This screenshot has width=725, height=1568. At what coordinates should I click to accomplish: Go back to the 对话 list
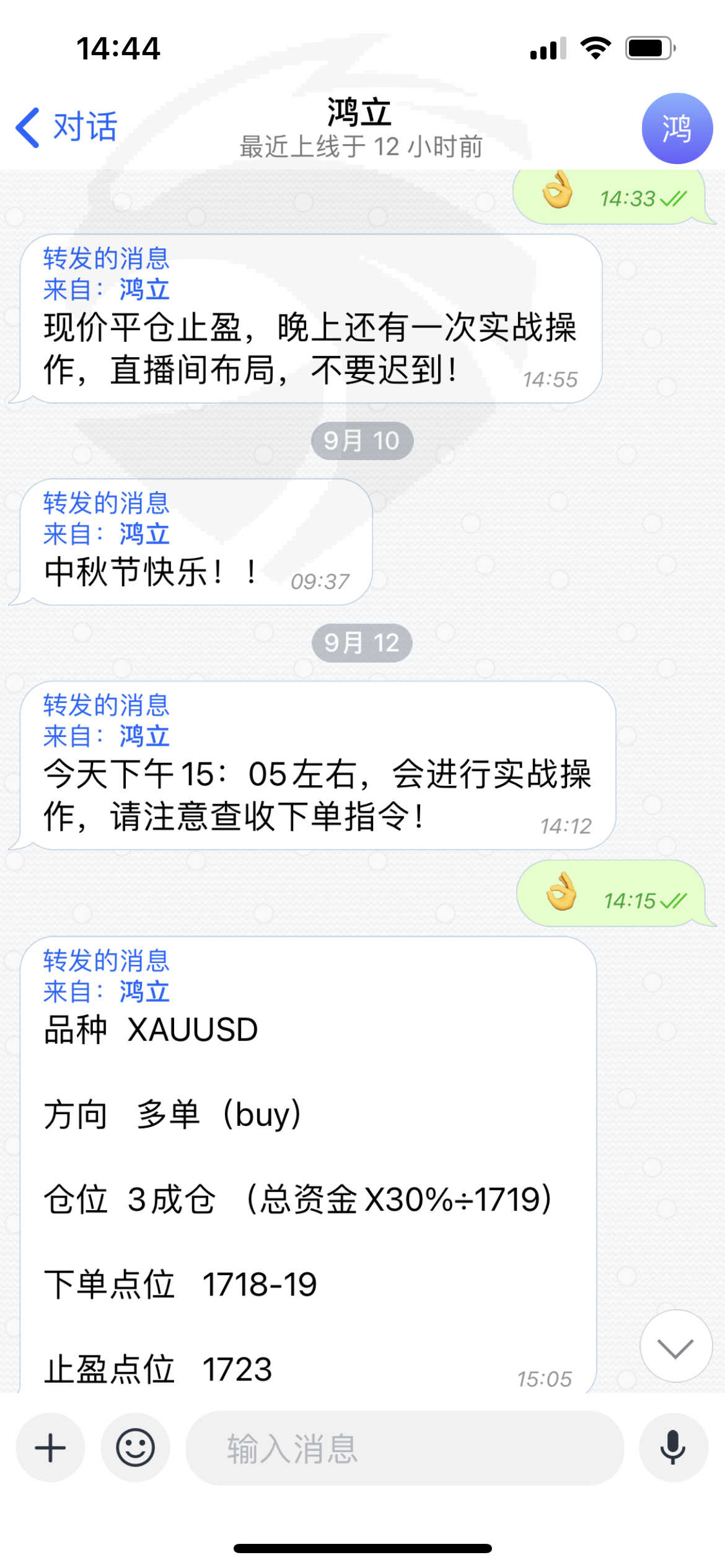coord(66,128)
